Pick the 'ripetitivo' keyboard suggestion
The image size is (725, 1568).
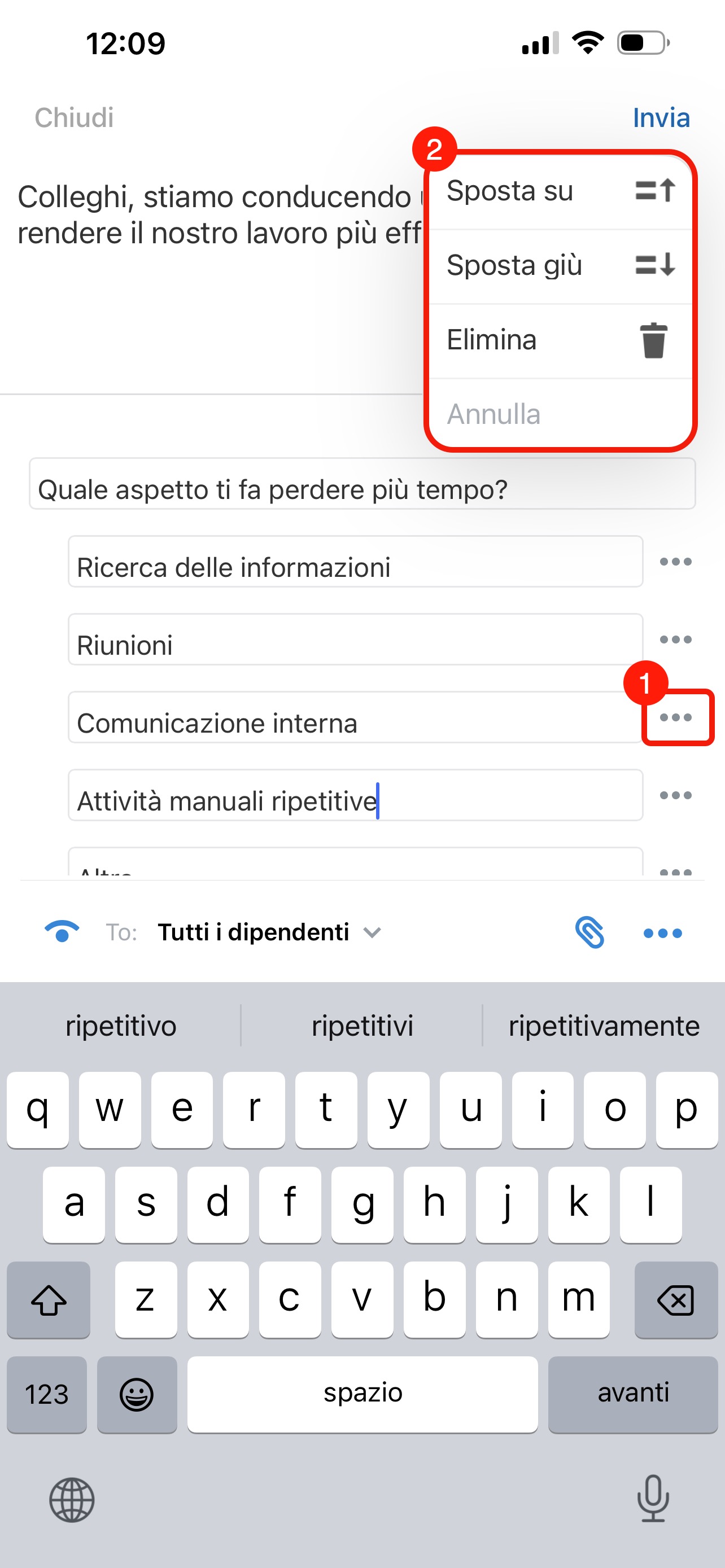pos(120,1026)
